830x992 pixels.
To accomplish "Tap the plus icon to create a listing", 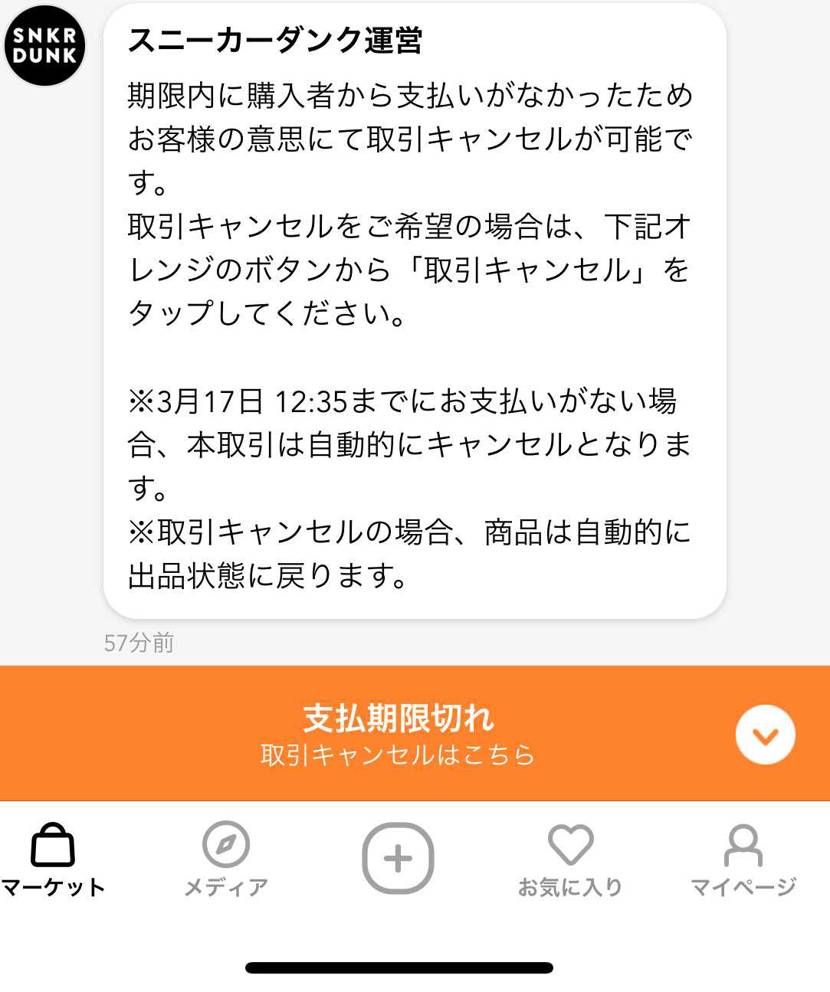I will point(398,858).
